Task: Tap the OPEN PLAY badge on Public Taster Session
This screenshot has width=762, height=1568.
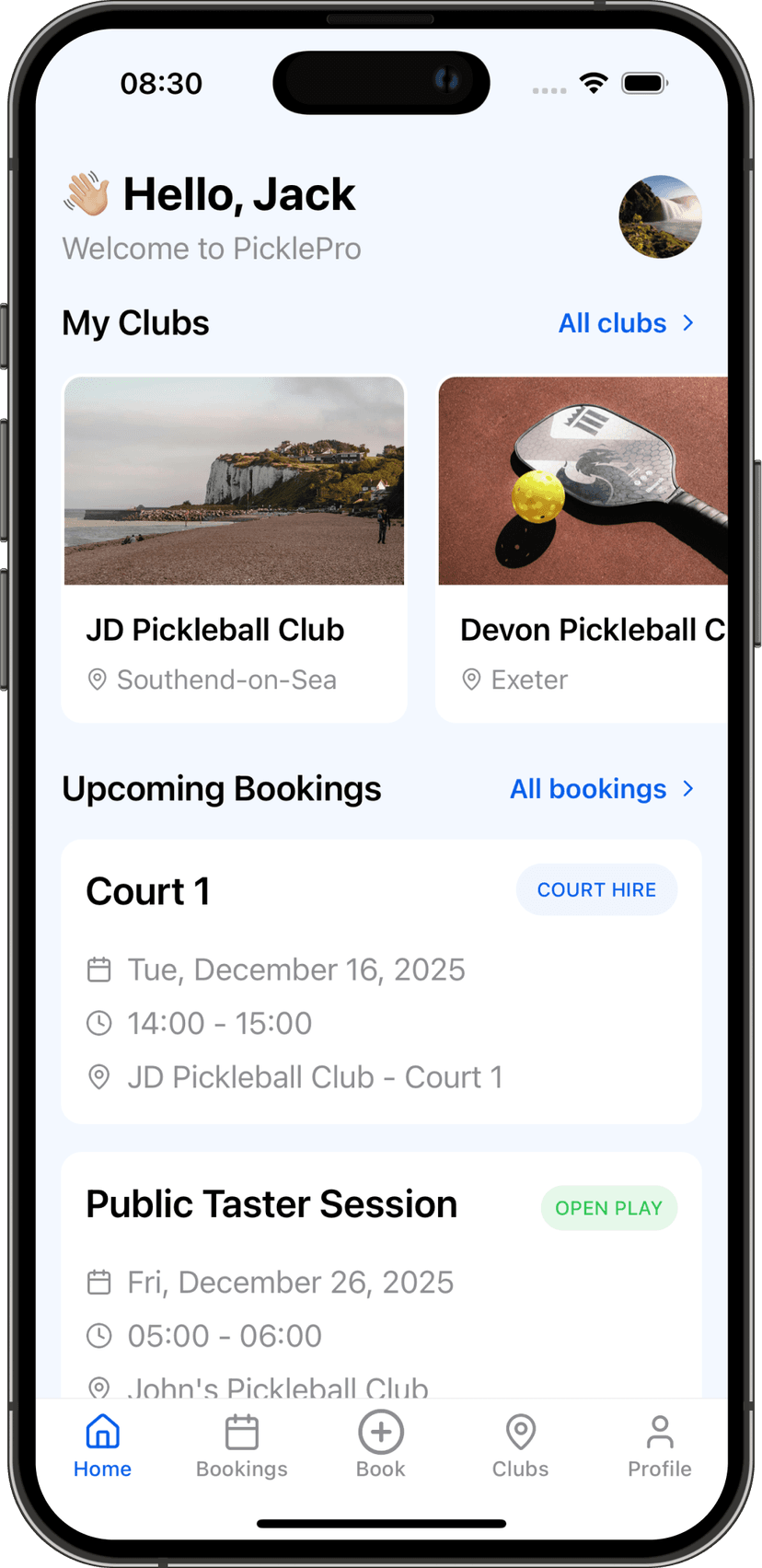Action: 608,1207
